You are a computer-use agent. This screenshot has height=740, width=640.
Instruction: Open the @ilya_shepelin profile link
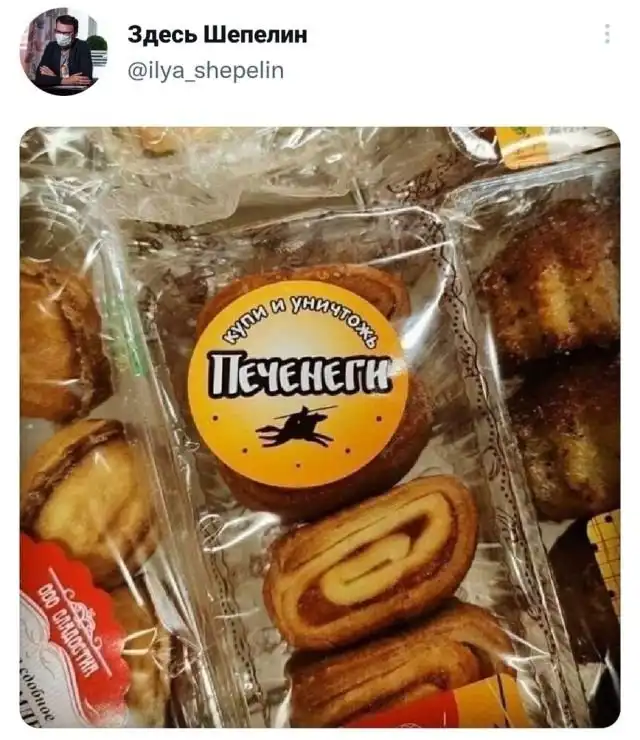click(206, 70)
